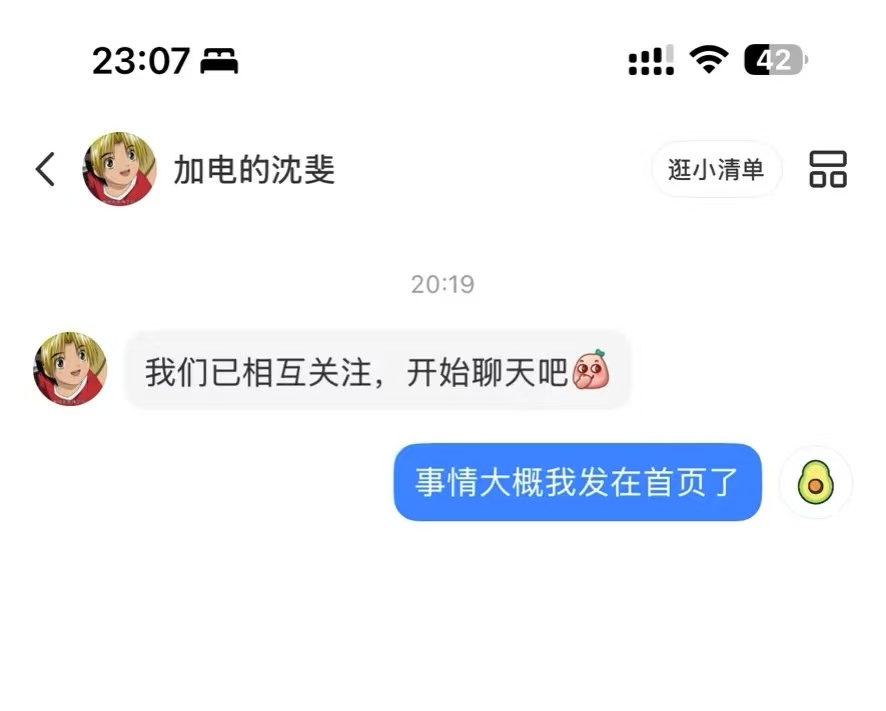
Task: Go back from the chat with 加电的沈斐
Action: click(45, 169)
